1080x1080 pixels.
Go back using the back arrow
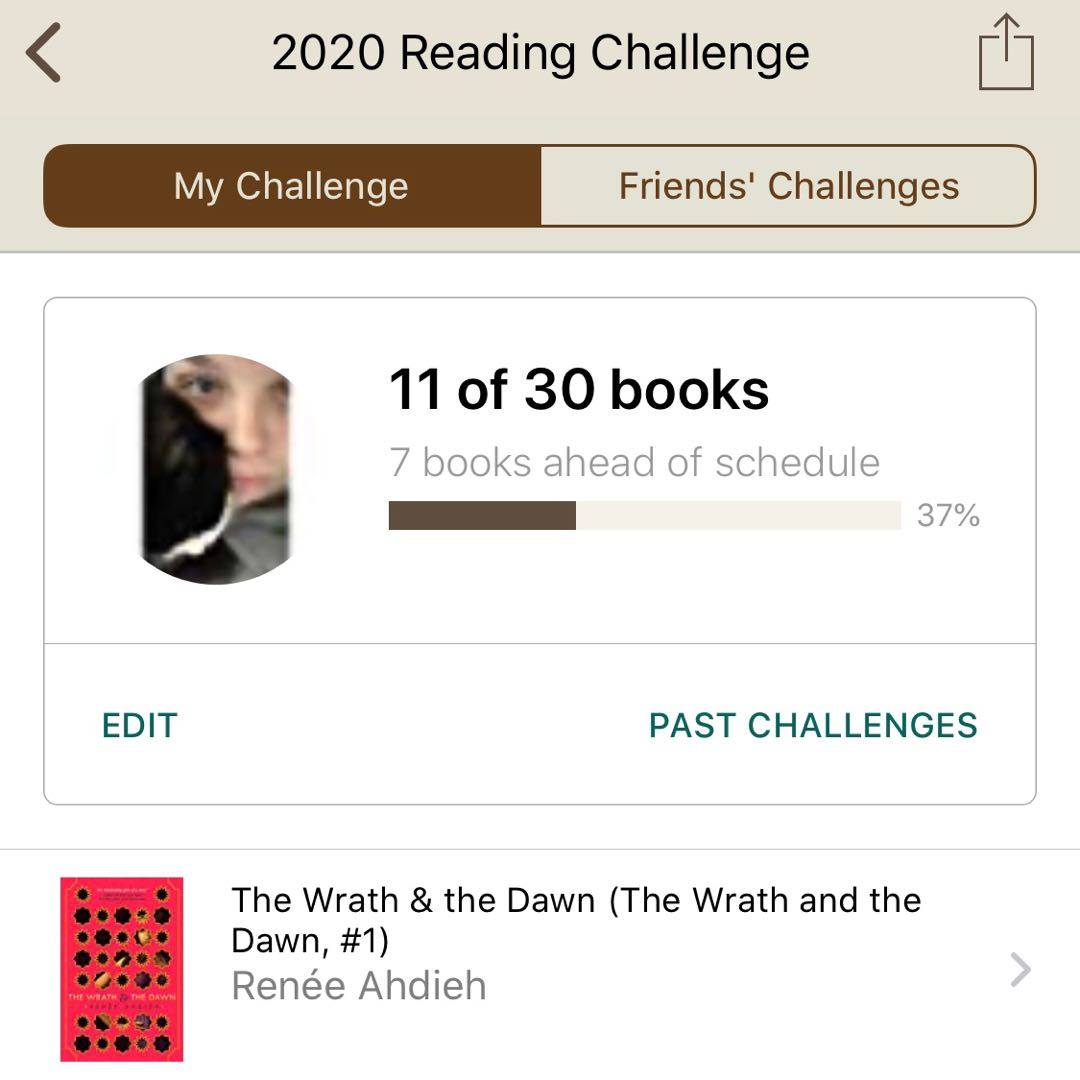pos(45,53)
